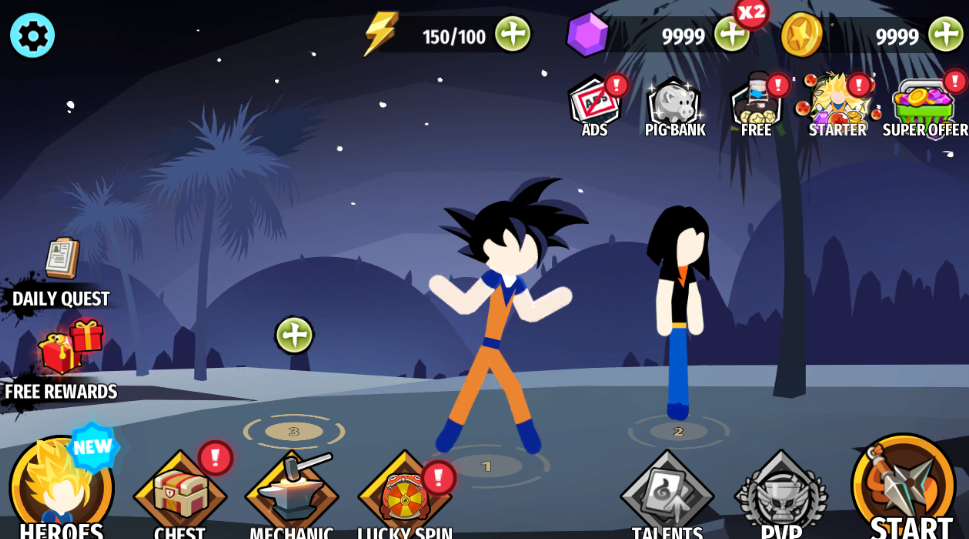The height and width of the screenshot is (539, 969).
Task: Open the Chest menu
Action: pos(180,495)
